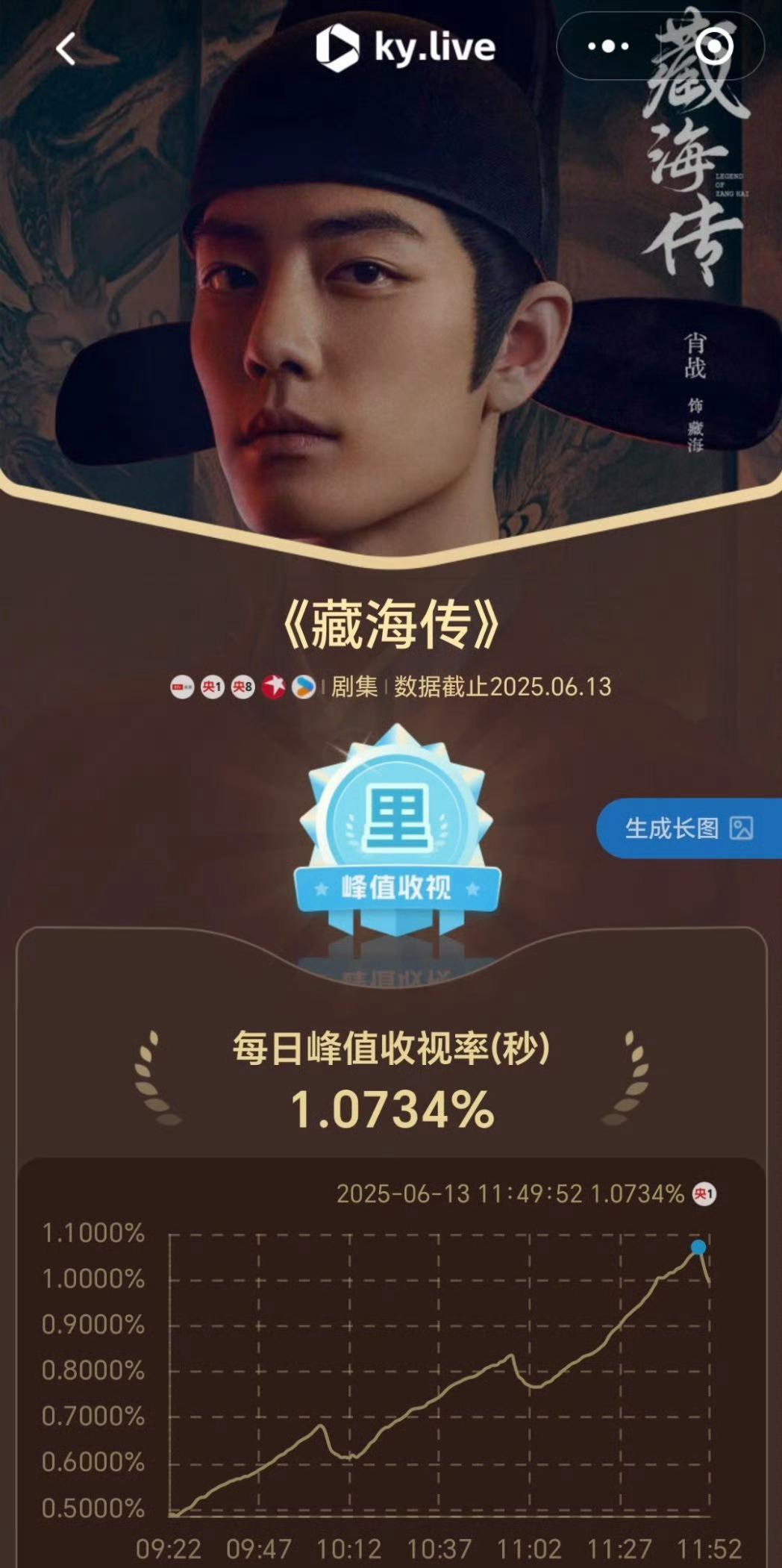782x1568 pixels.
Task: Tap 生成长图 to generate a long image
Action: [x=688, y=828]
